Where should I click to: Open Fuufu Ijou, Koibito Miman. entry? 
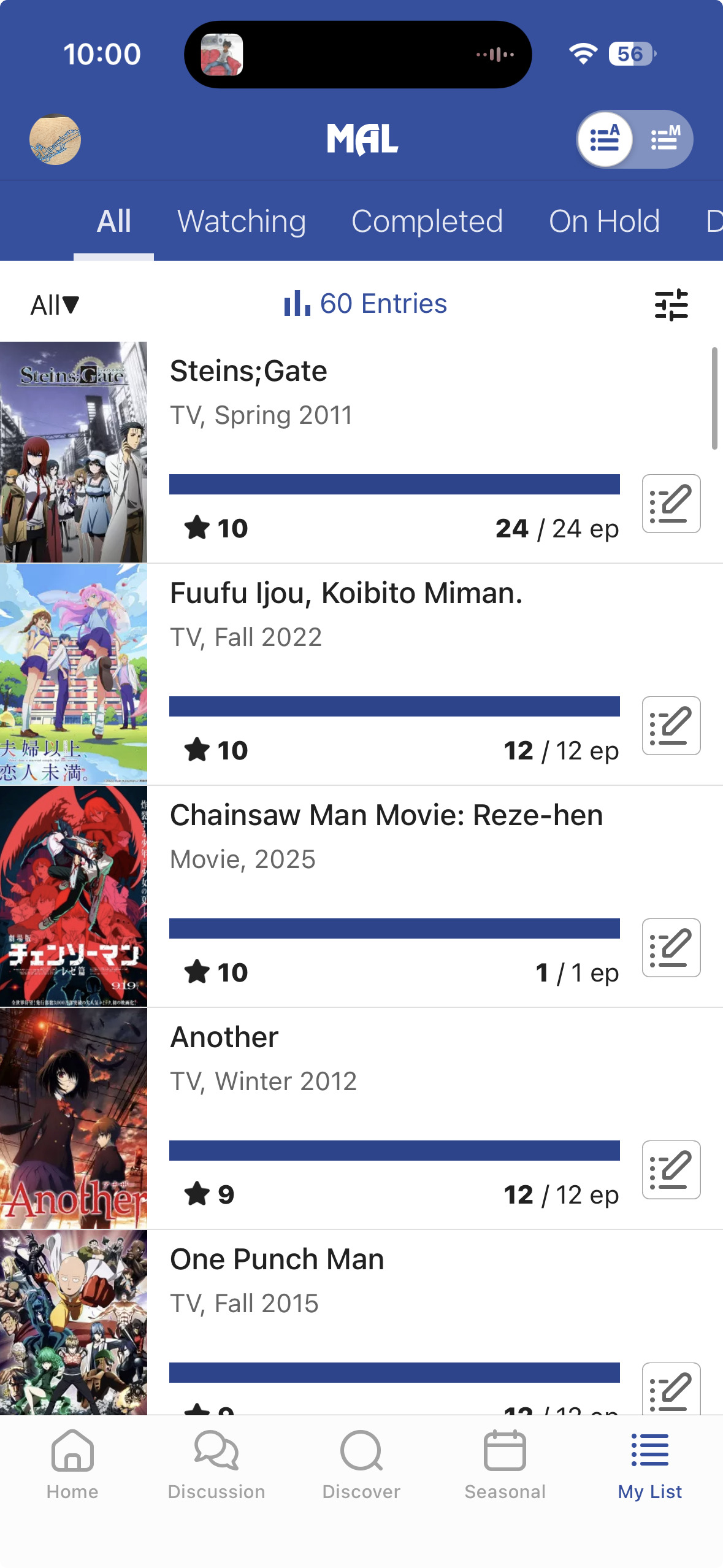click(x=346, y=594)
